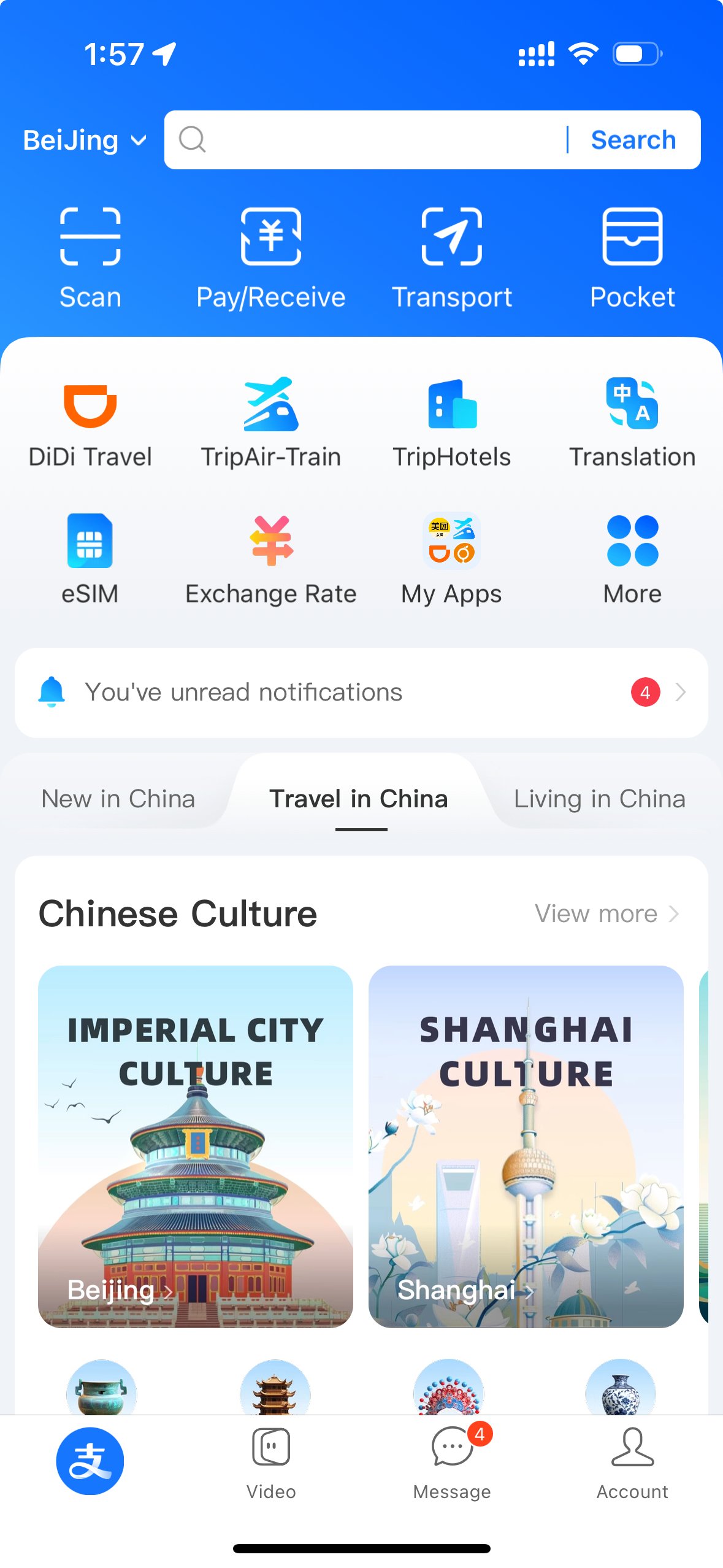This screenshot has width=723, height=1568.
Task: Open the Translation tool
Action: [x=632, y=423]
